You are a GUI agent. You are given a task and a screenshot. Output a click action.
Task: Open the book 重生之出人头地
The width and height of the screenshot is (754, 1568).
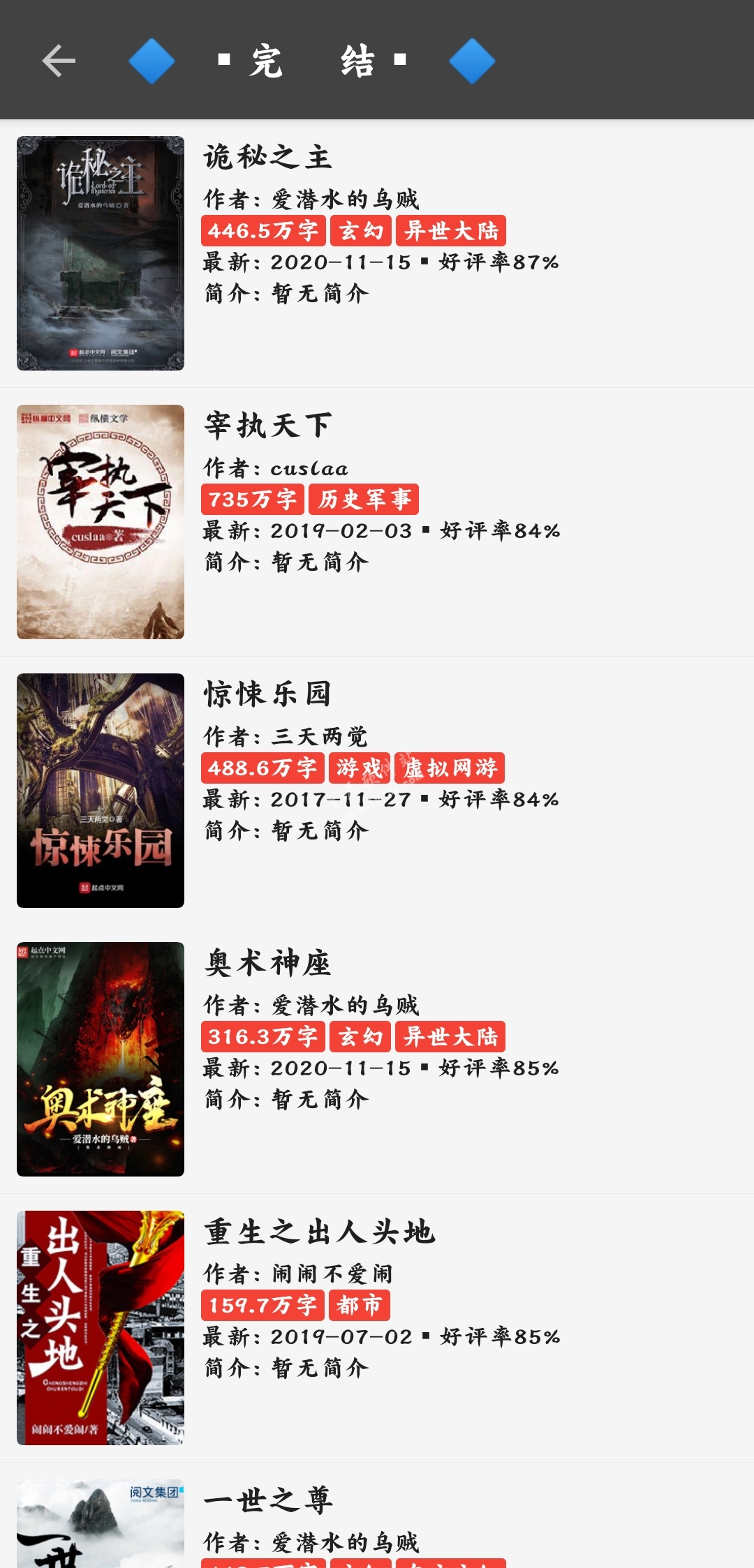click(377, 1328)
